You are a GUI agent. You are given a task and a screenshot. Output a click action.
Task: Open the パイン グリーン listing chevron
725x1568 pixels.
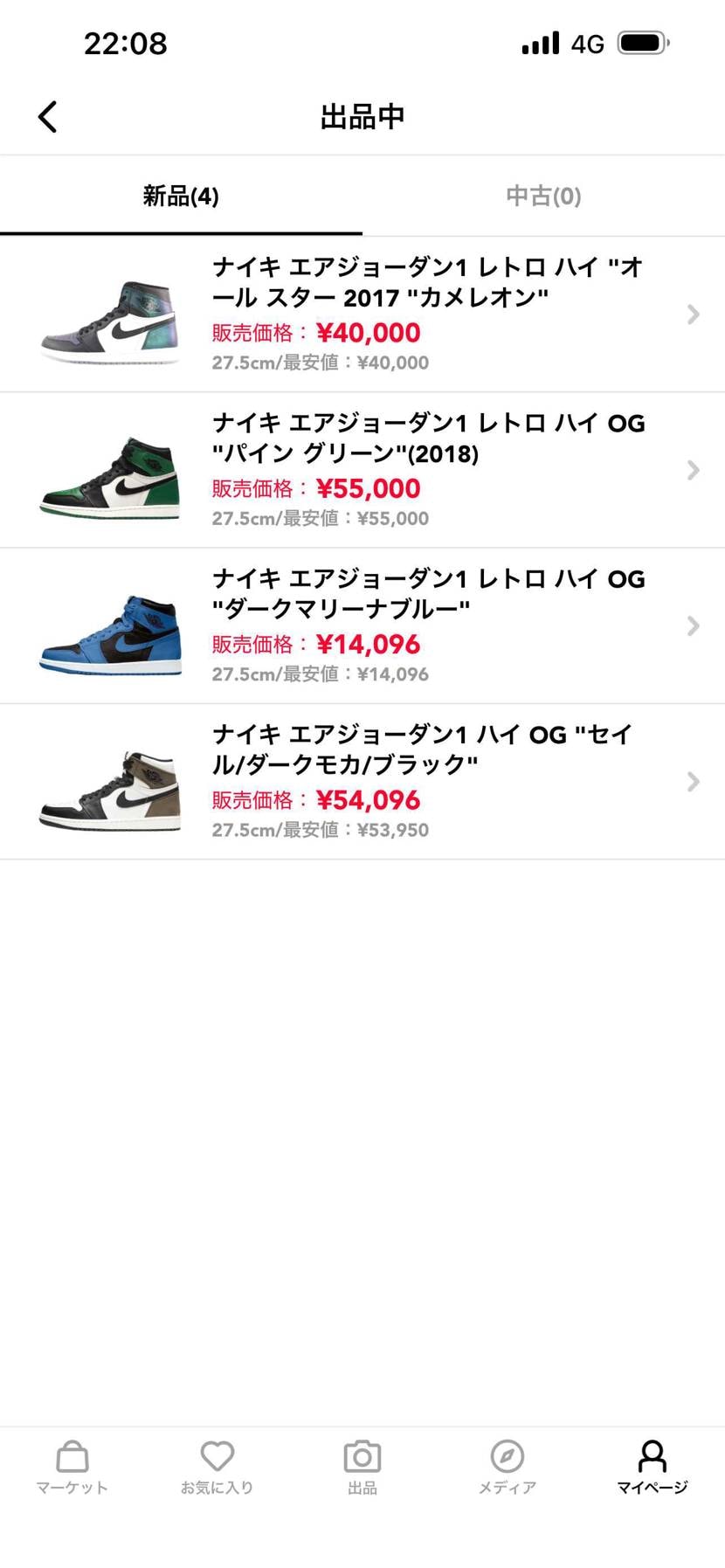[693, 470]
